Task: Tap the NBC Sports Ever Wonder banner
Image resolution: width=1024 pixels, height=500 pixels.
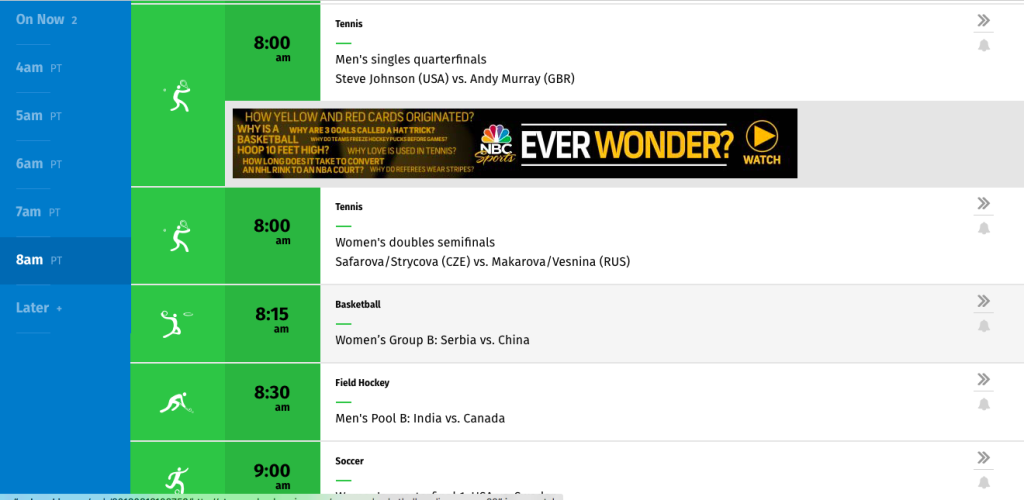Action: [x=514, y=144]
